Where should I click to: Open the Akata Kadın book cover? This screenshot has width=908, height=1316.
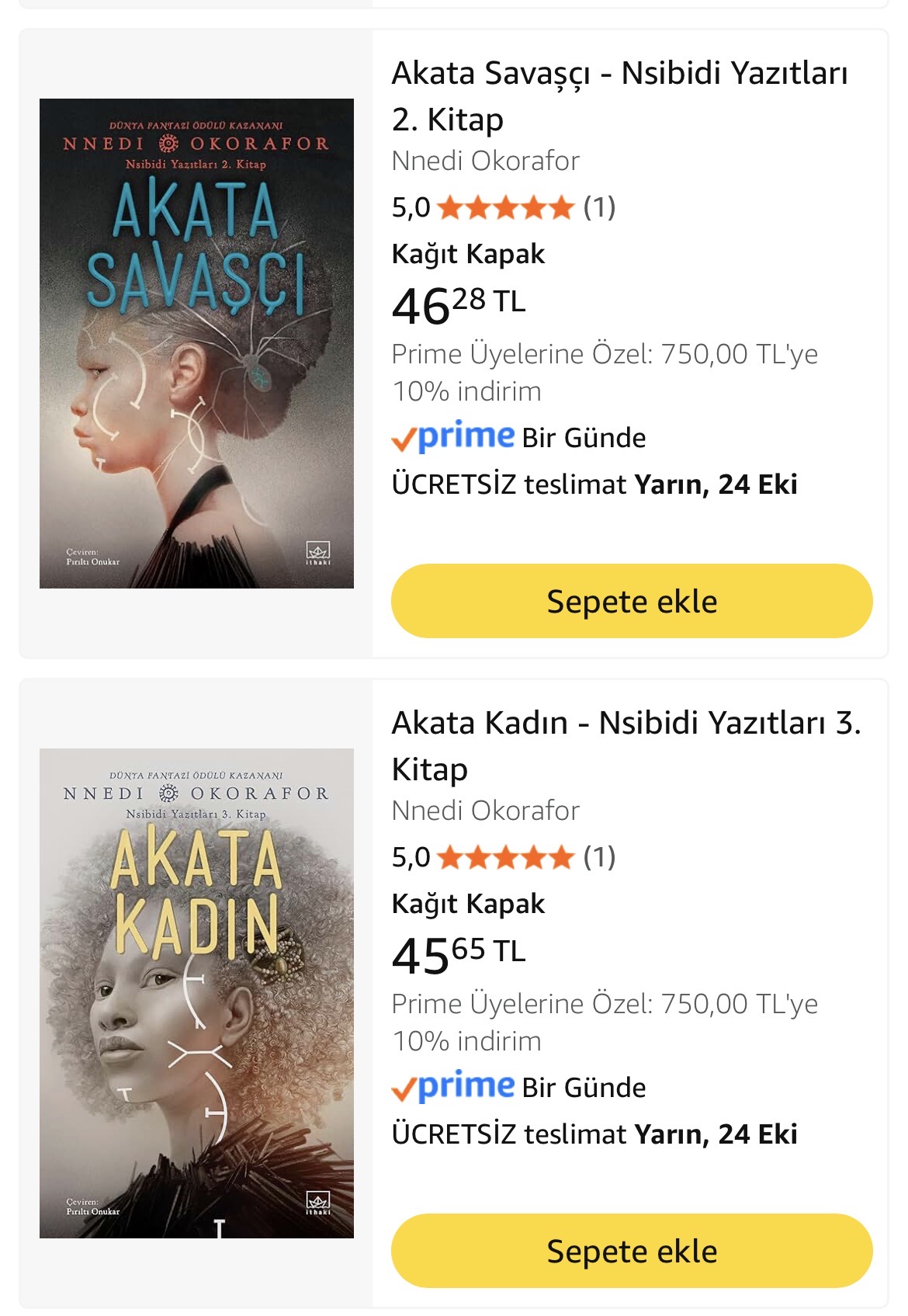pos(196,993)
